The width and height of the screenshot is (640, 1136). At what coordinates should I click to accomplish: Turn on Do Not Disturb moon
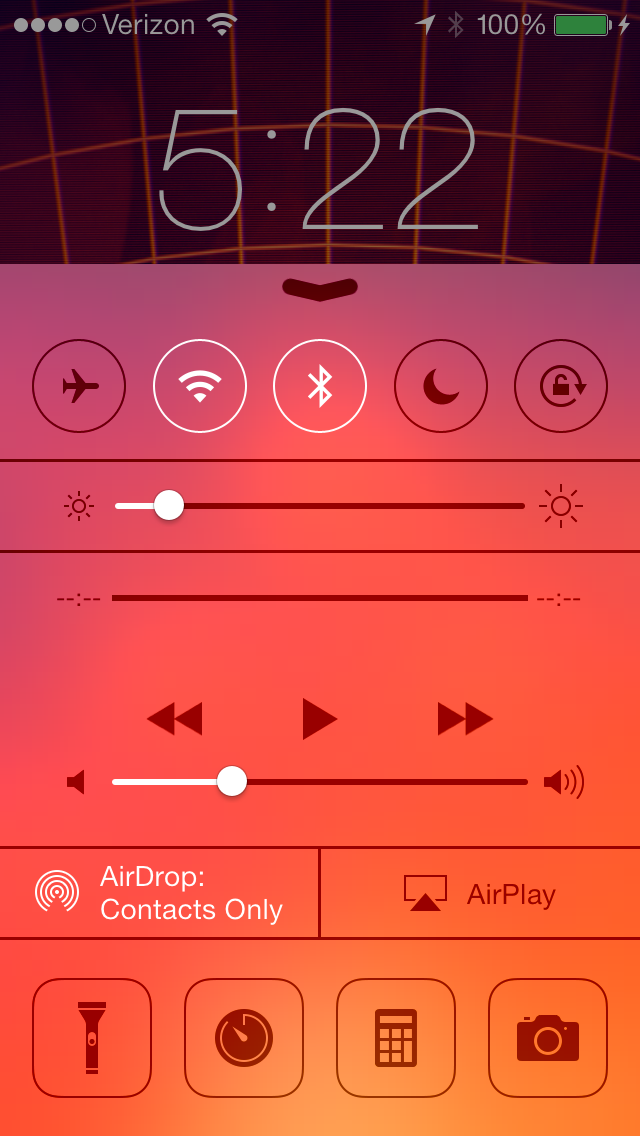click(441, 386)
